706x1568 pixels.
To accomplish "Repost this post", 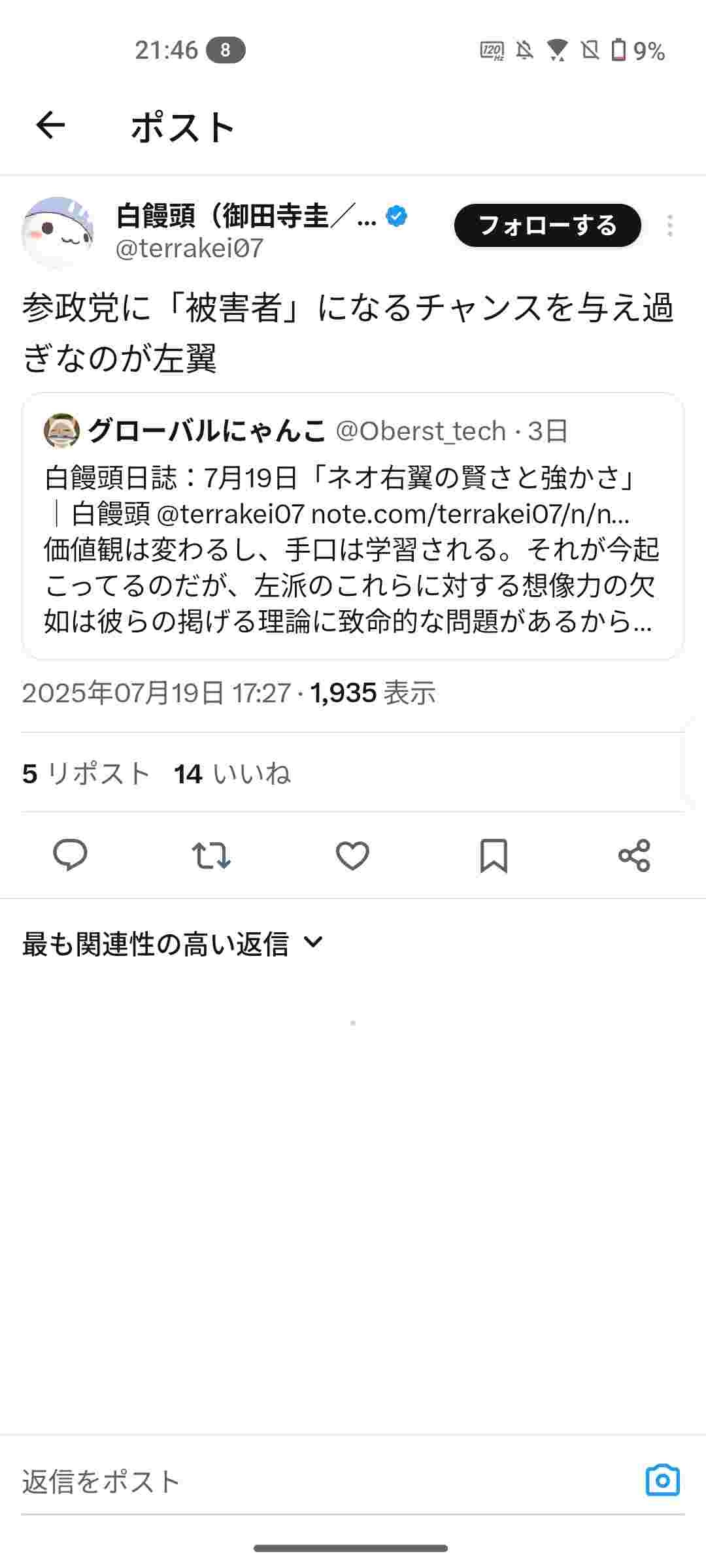I will point(211,855).
